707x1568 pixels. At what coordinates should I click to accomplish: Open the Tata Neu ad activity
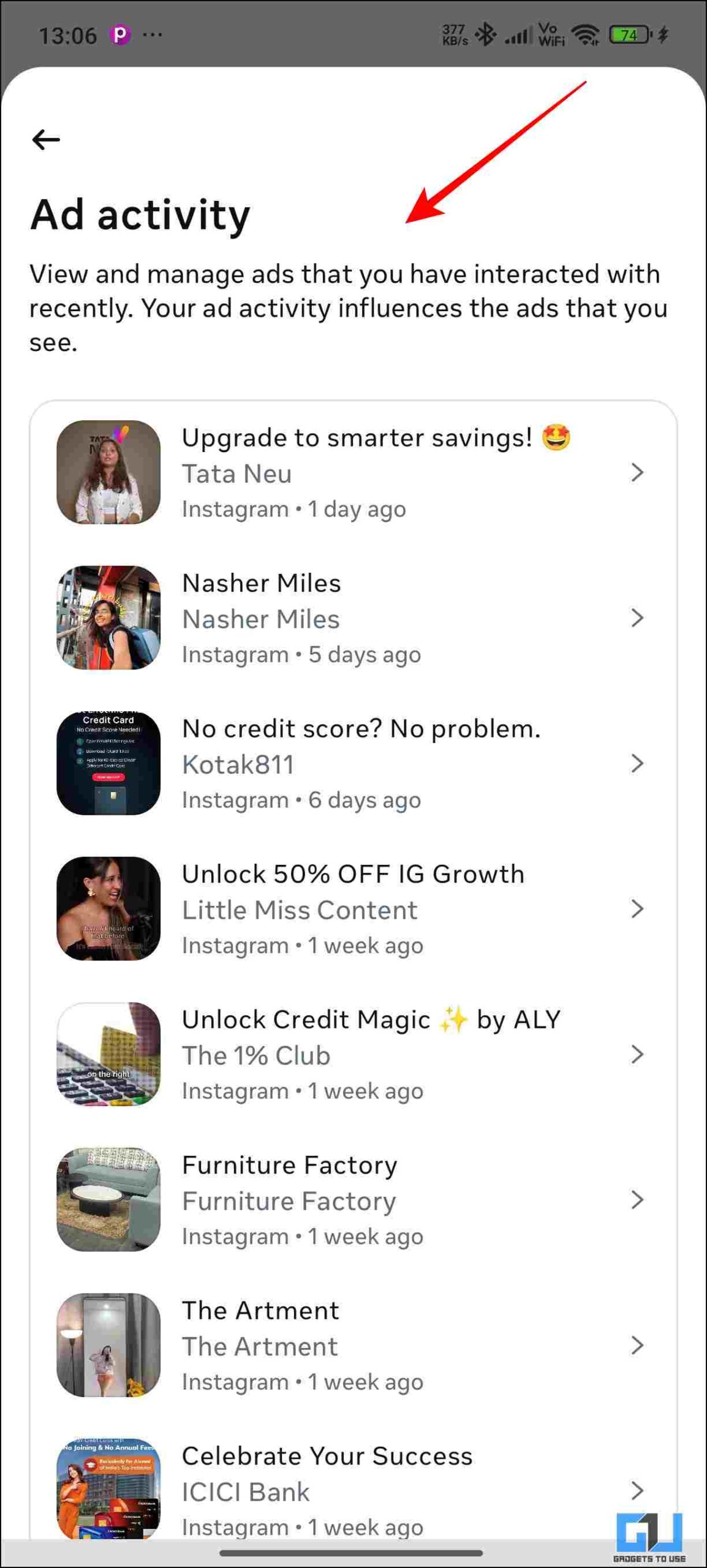[353, 472]
